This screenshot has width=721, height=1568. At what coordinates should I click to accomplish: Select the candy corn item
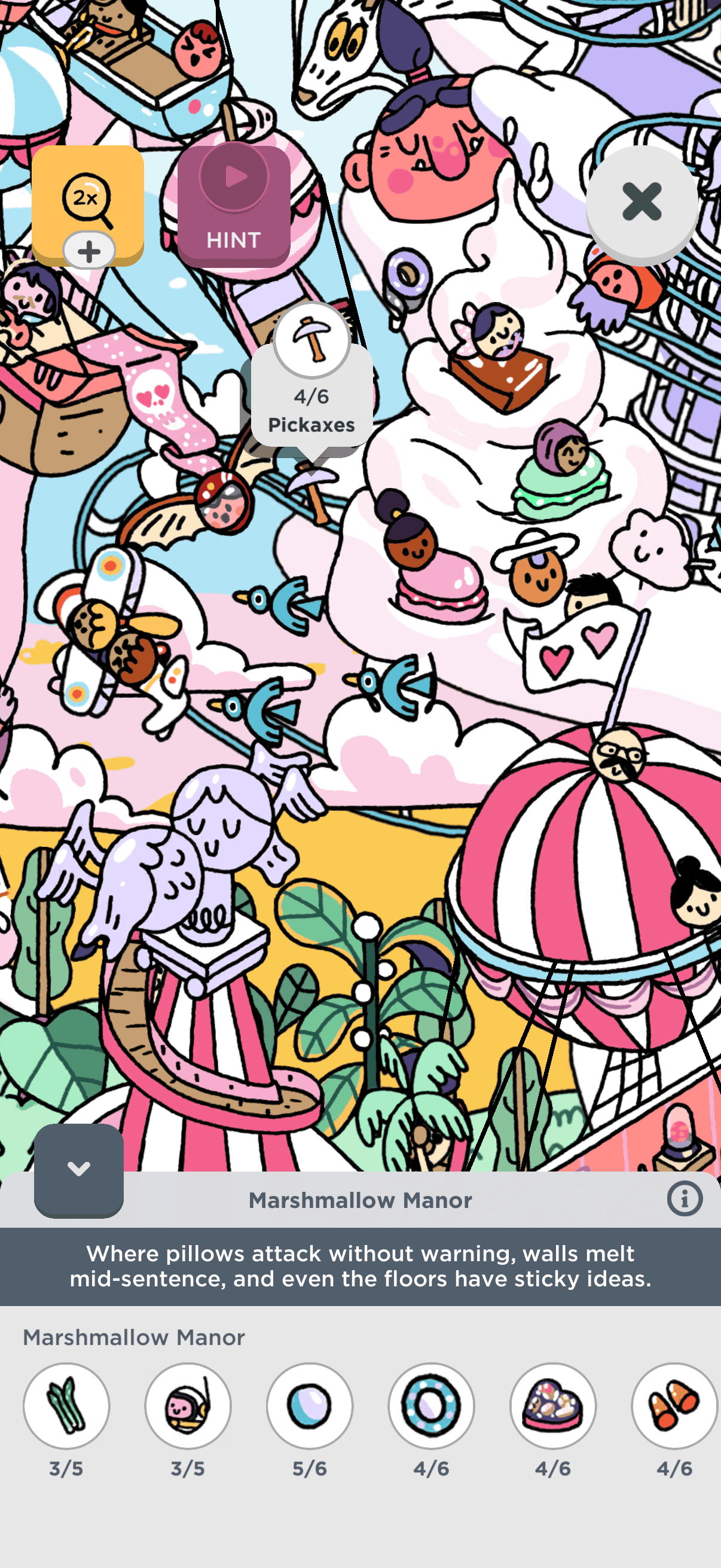tap(675, 1406)
